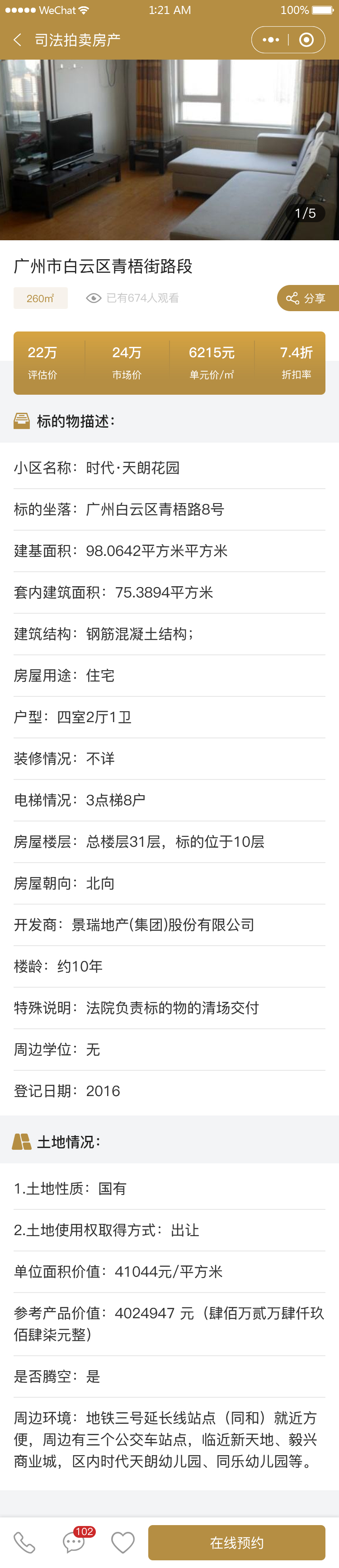Tap the 分享 share button
This screenshot has width=339, height=1568.
307,298
